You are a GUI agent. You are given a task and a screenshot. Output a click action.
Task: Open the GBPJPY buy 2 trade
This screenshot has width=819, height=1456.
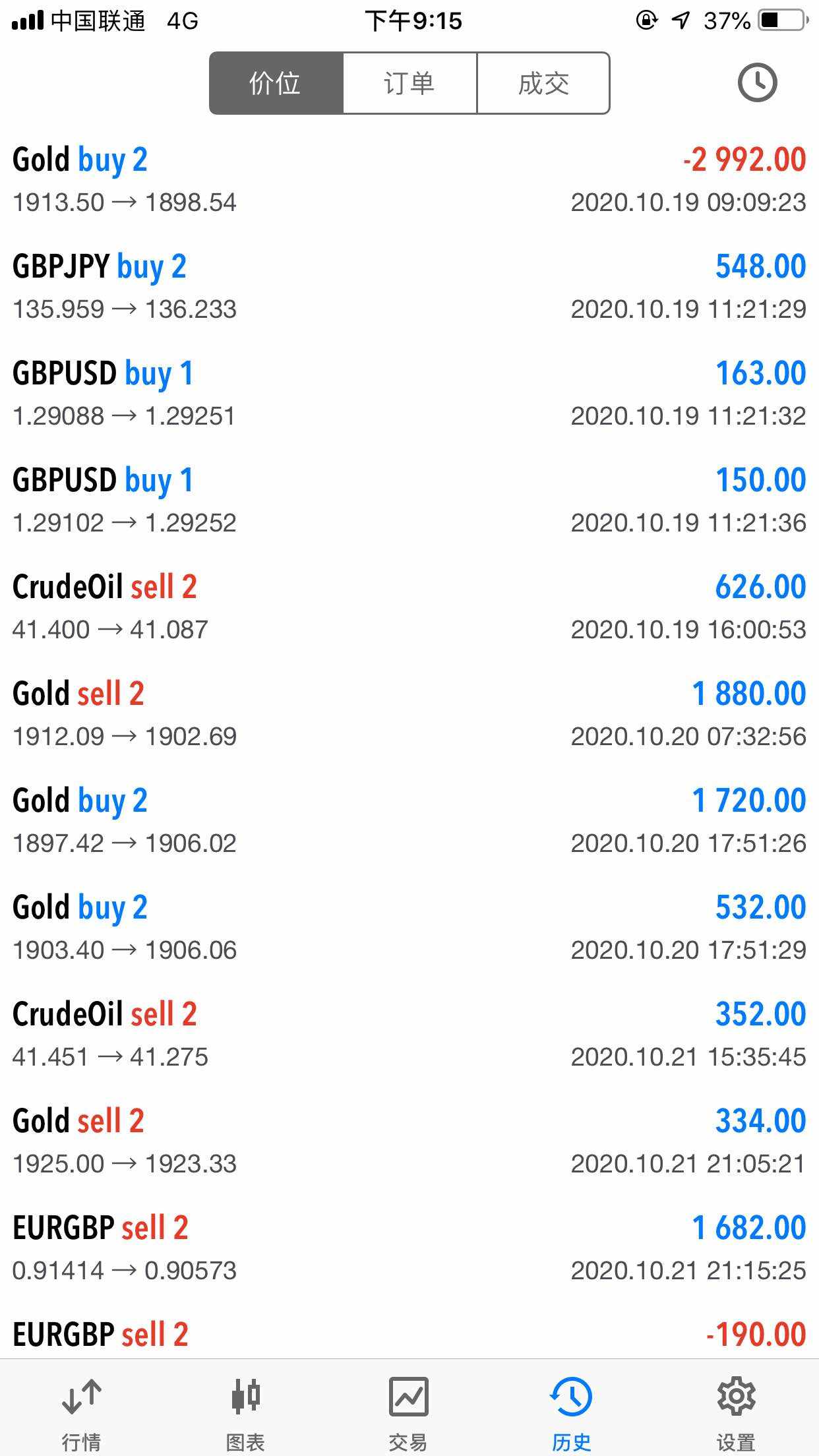(x=409, y=287)
